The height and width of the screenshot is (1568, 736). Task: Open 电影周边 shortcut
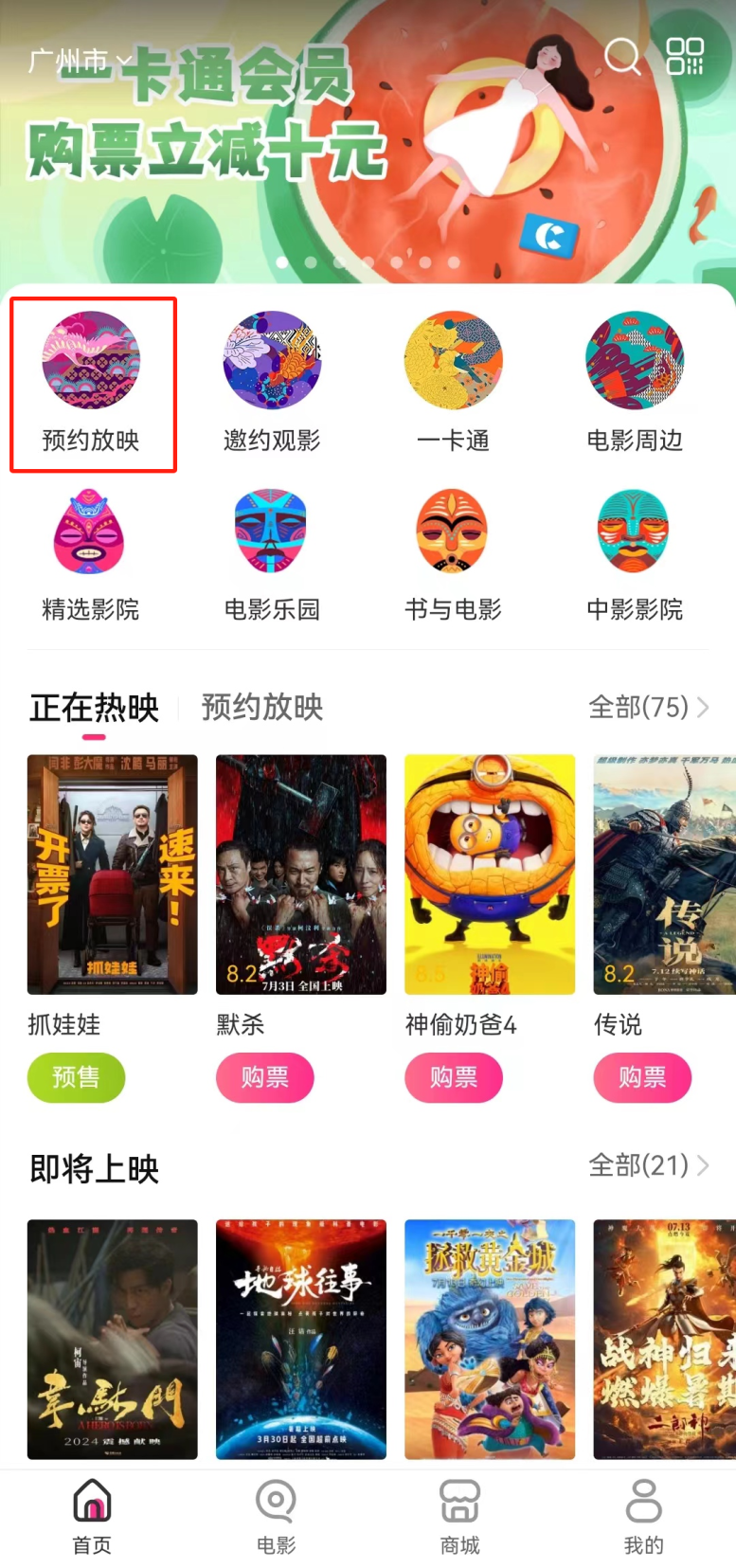[635, 361]
